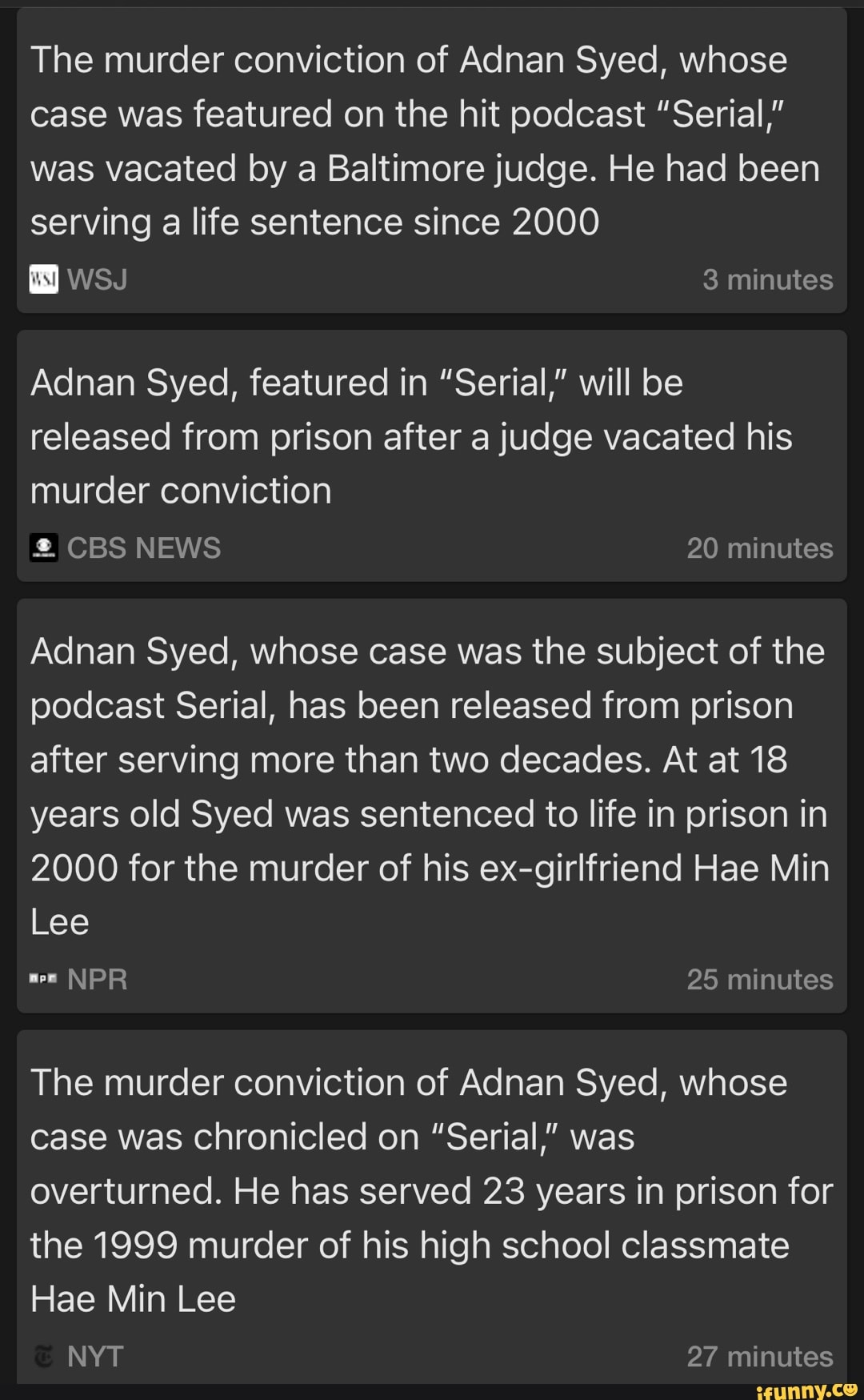This screenshot has height=1400, width=864.
Task: Select the CBS NEWS source label
Action: [144, 548]
